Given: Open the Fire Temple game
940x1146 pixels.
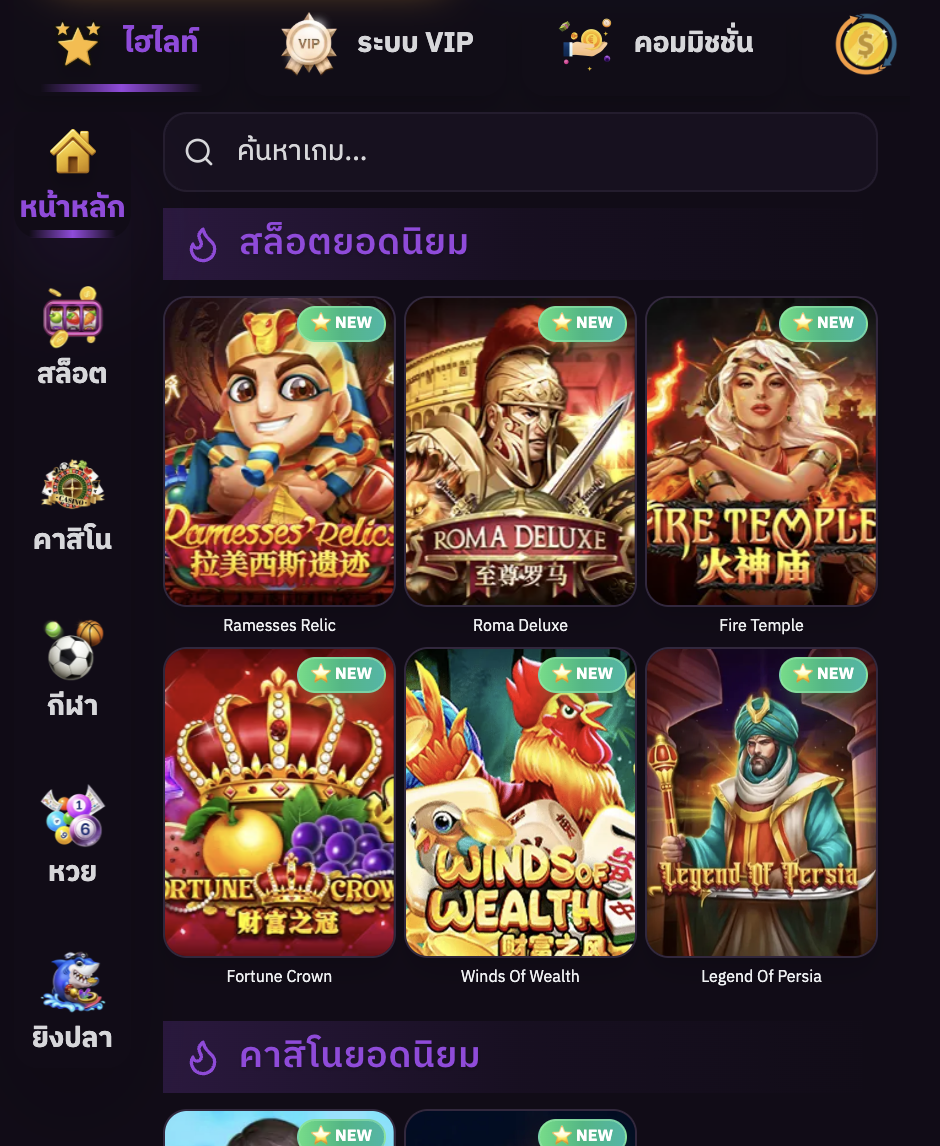Looking at the screenshot, I should click(761, 451).
